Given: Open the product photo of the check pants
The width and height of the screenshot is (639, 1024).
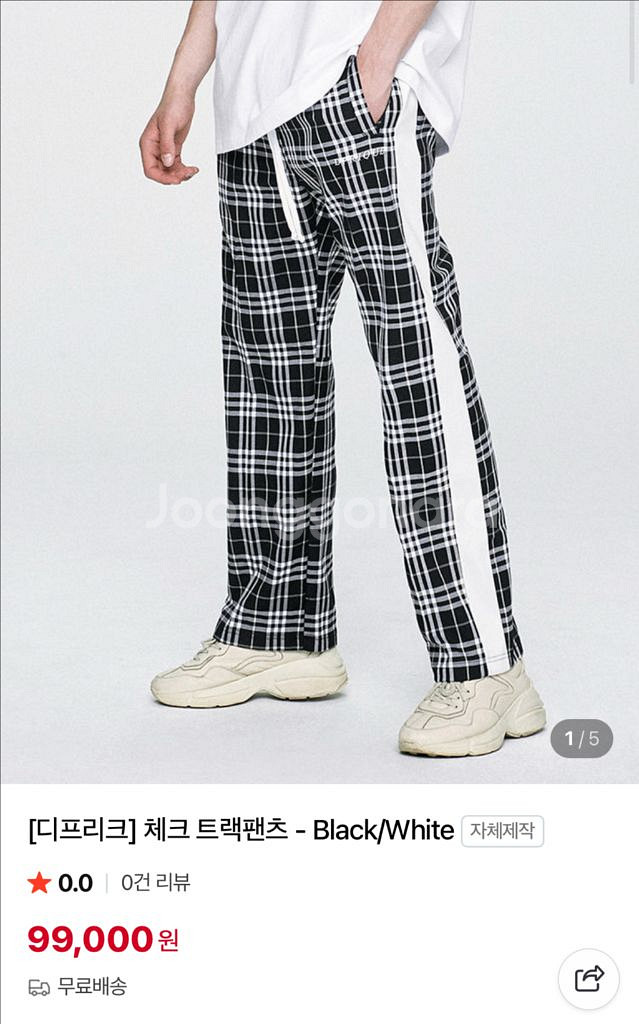Looking at the screenshot, I should click(x=320, y=391).
